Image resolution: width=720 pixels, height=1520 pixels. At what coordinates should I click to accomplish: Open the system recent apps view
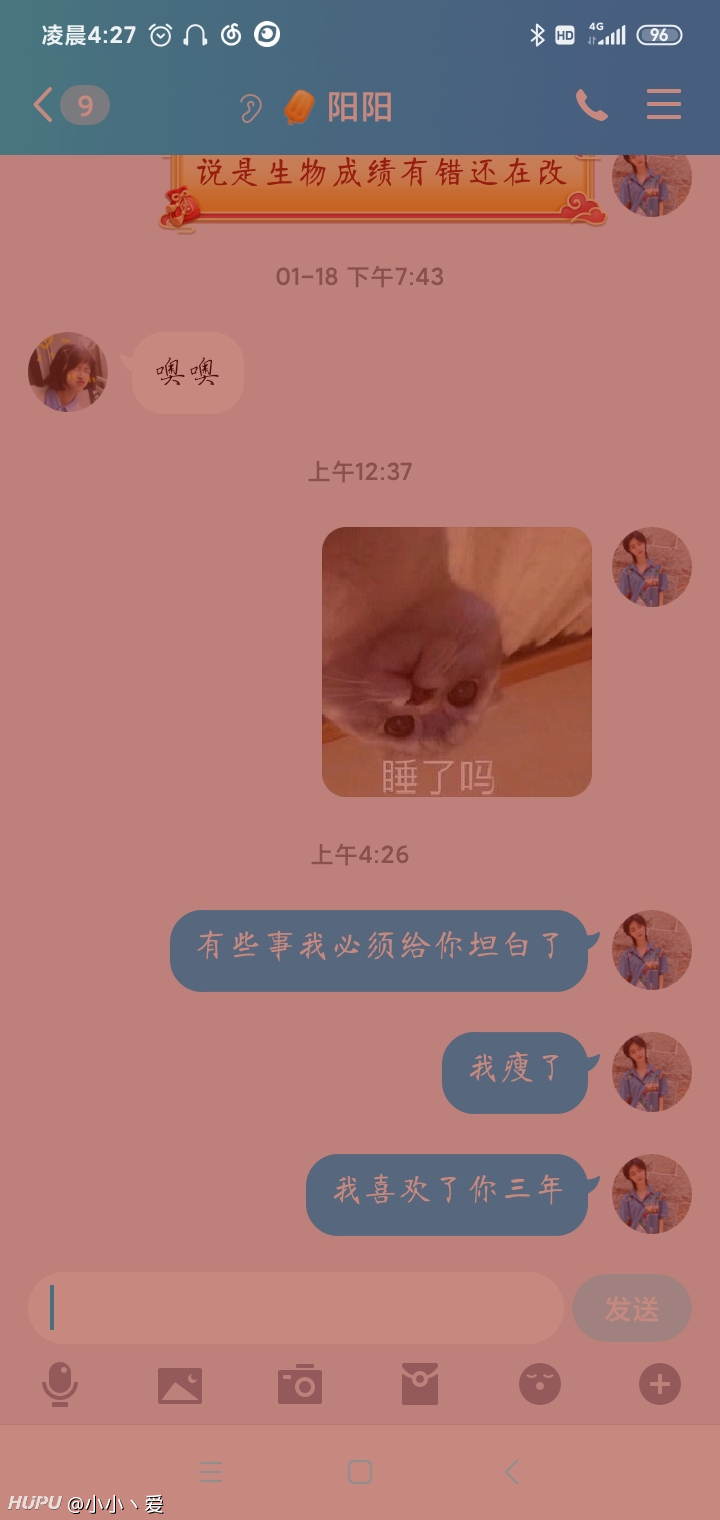(x=210, y=1472)
